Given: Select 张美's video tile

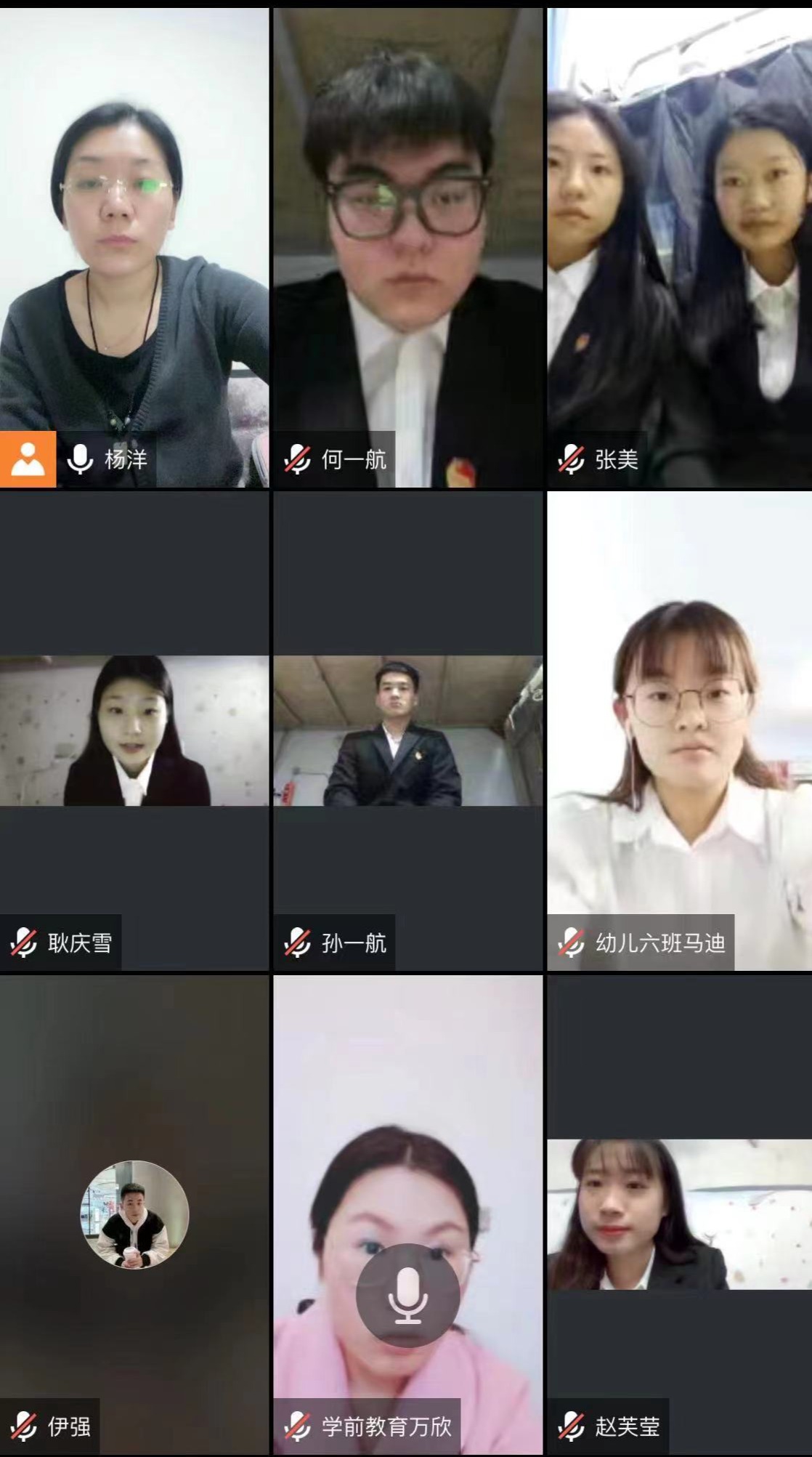Looking at the screenshot, I should coord(679,247).
